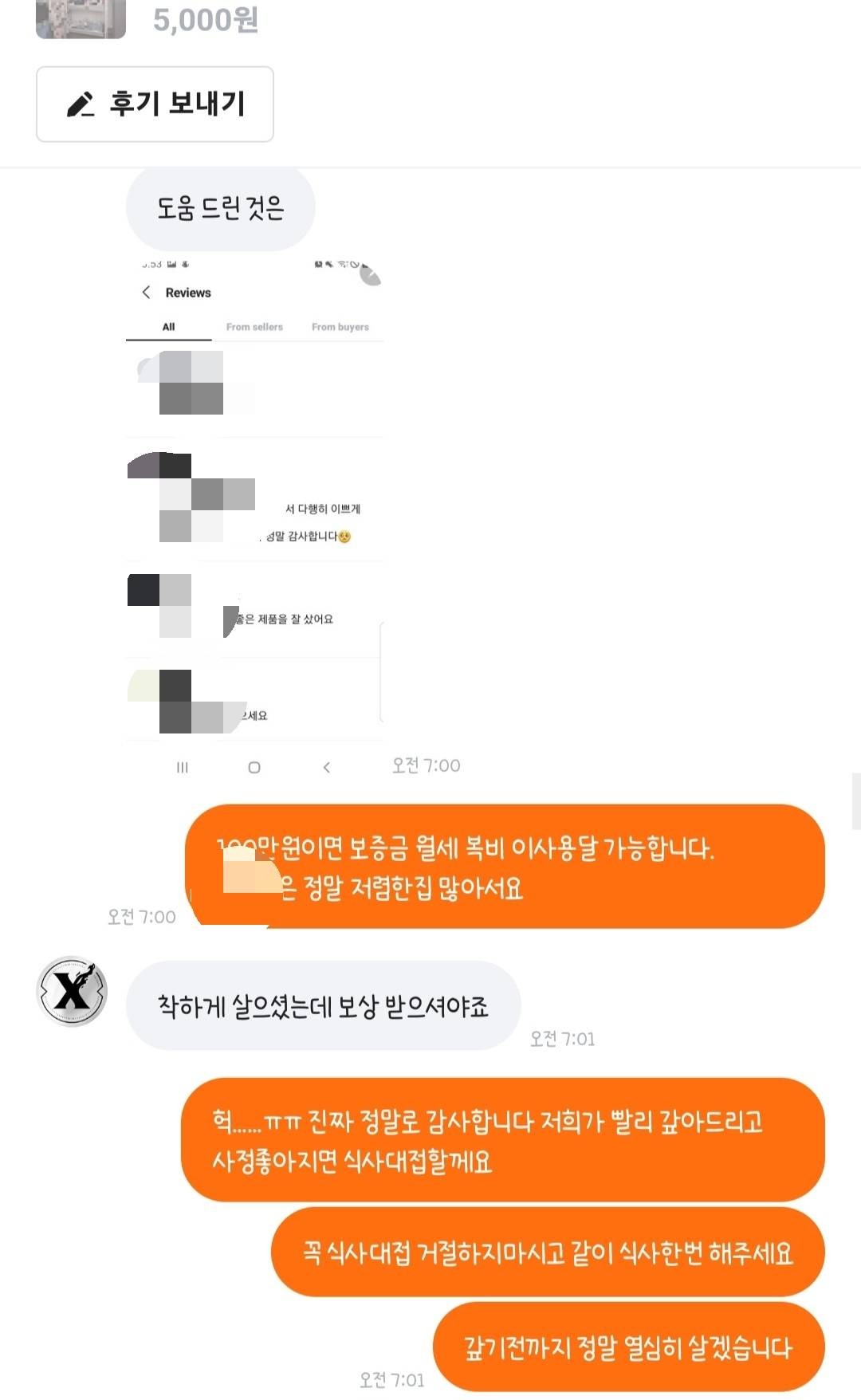The height and width of the screenshot is (1400, 861).
Task: Tap the 후기 보내기 button
Action: click(x=155, y=104)
